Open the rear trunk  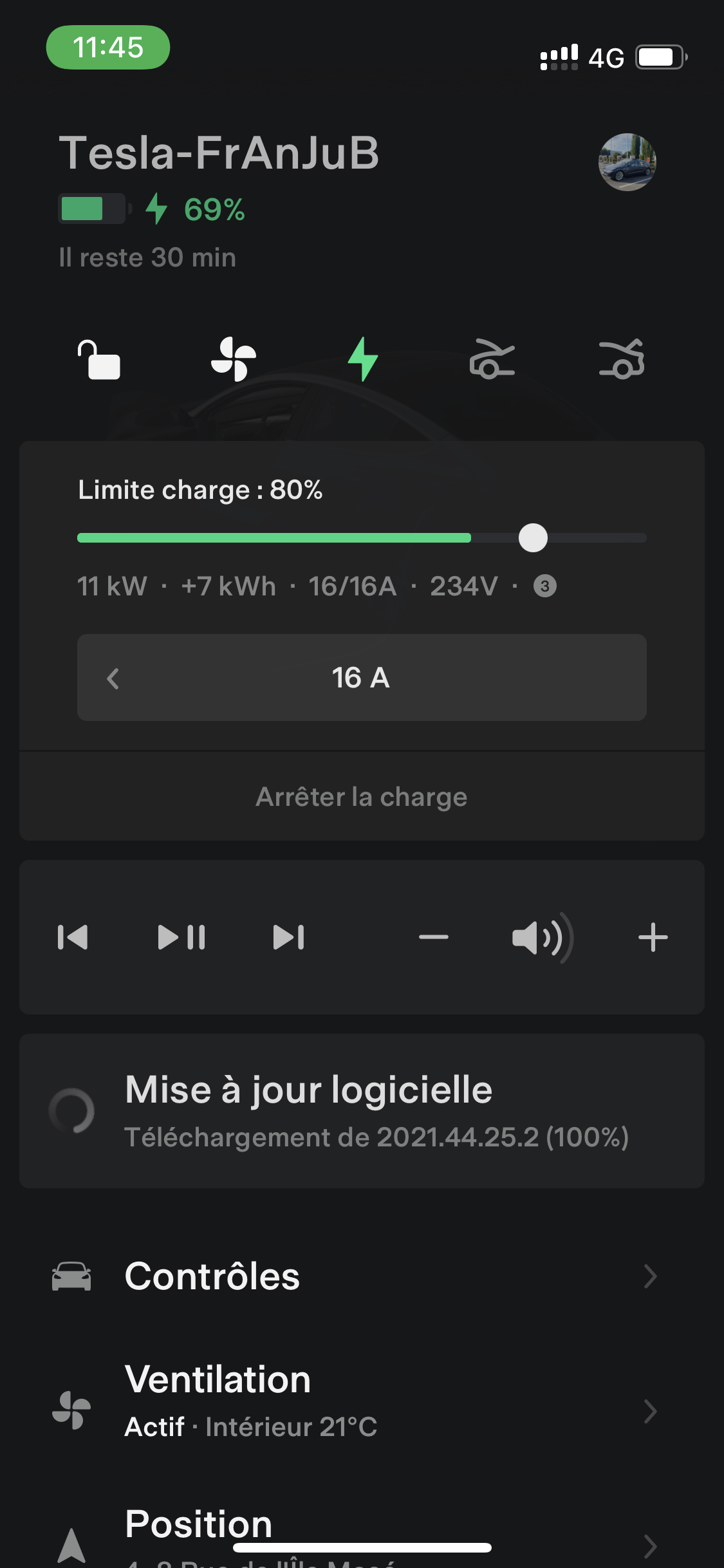622,359
